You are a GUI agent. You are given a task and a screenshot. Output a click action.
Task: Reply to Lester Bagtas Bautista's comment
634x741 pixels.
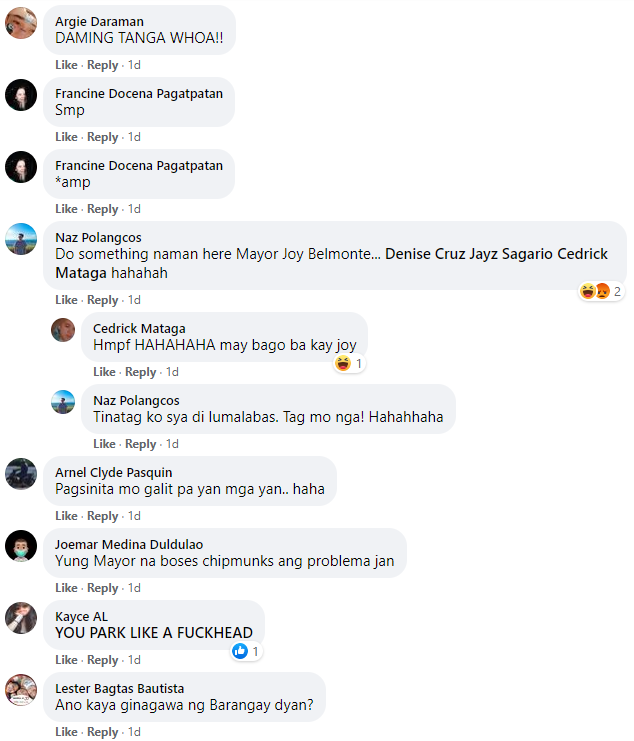point(102,732)
